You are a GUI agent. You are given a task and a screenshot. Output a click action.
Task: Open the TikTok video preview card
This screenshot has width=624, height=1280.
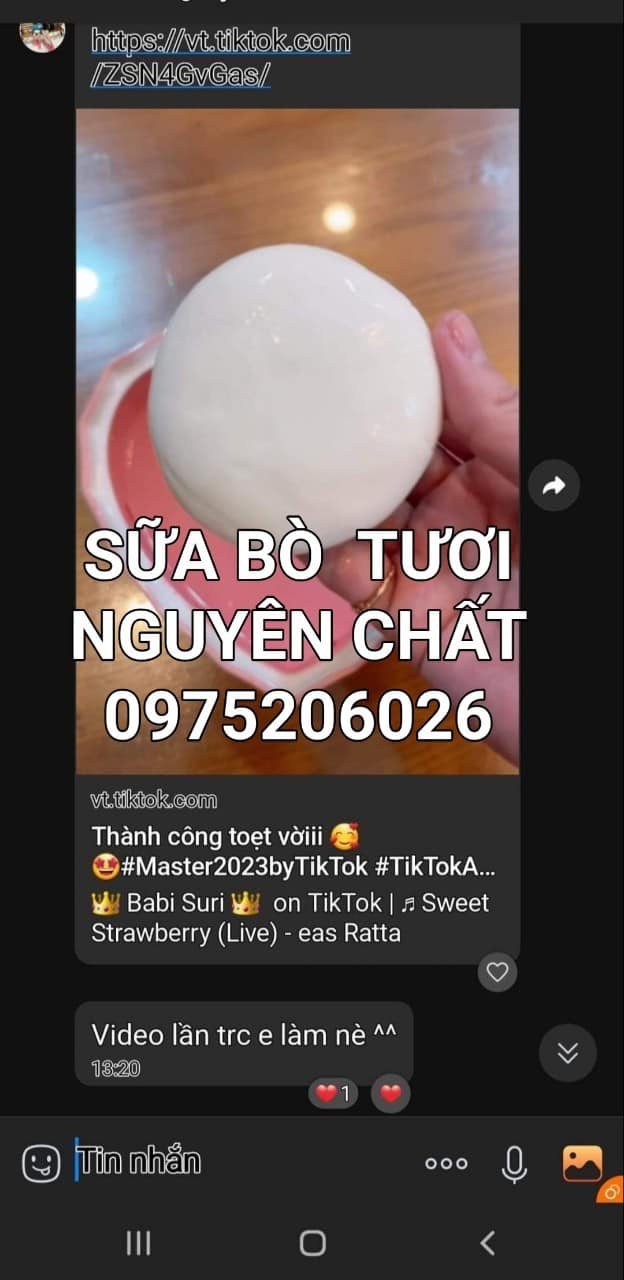point(297,440)
